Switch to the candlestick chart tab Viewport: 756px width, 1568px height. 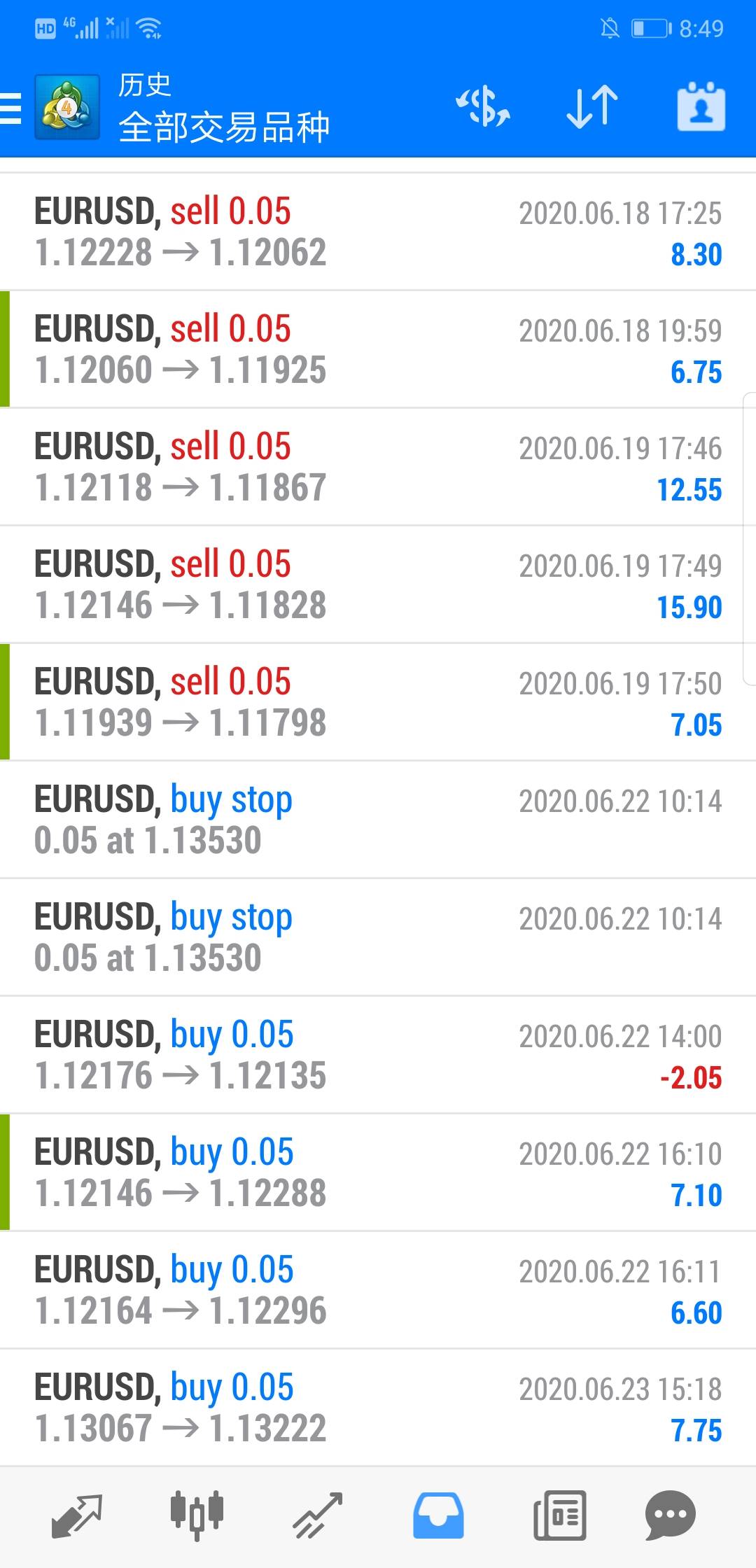(197, 1516)
